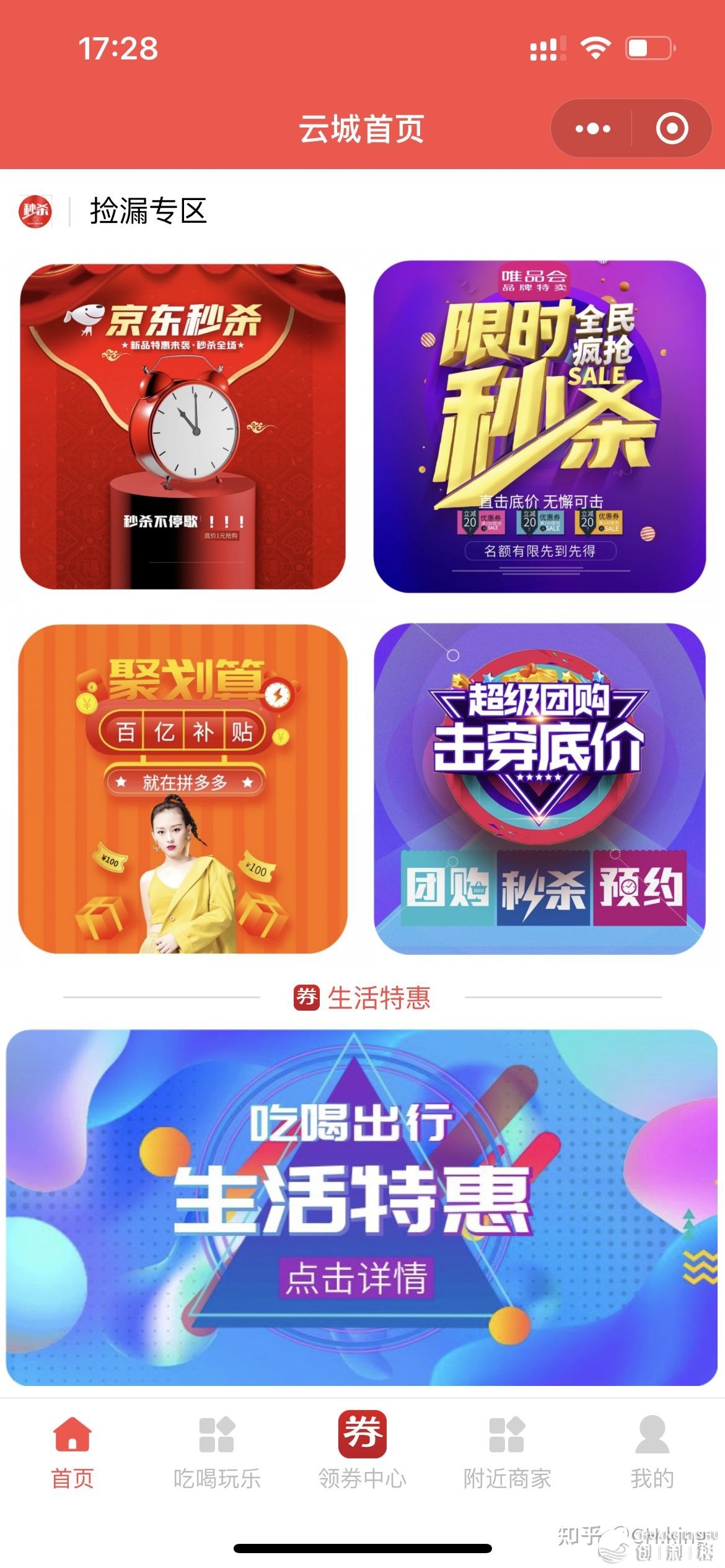Close the mini program with the circle button
This screenshot has width=725, height=1568.
point(672,129)
